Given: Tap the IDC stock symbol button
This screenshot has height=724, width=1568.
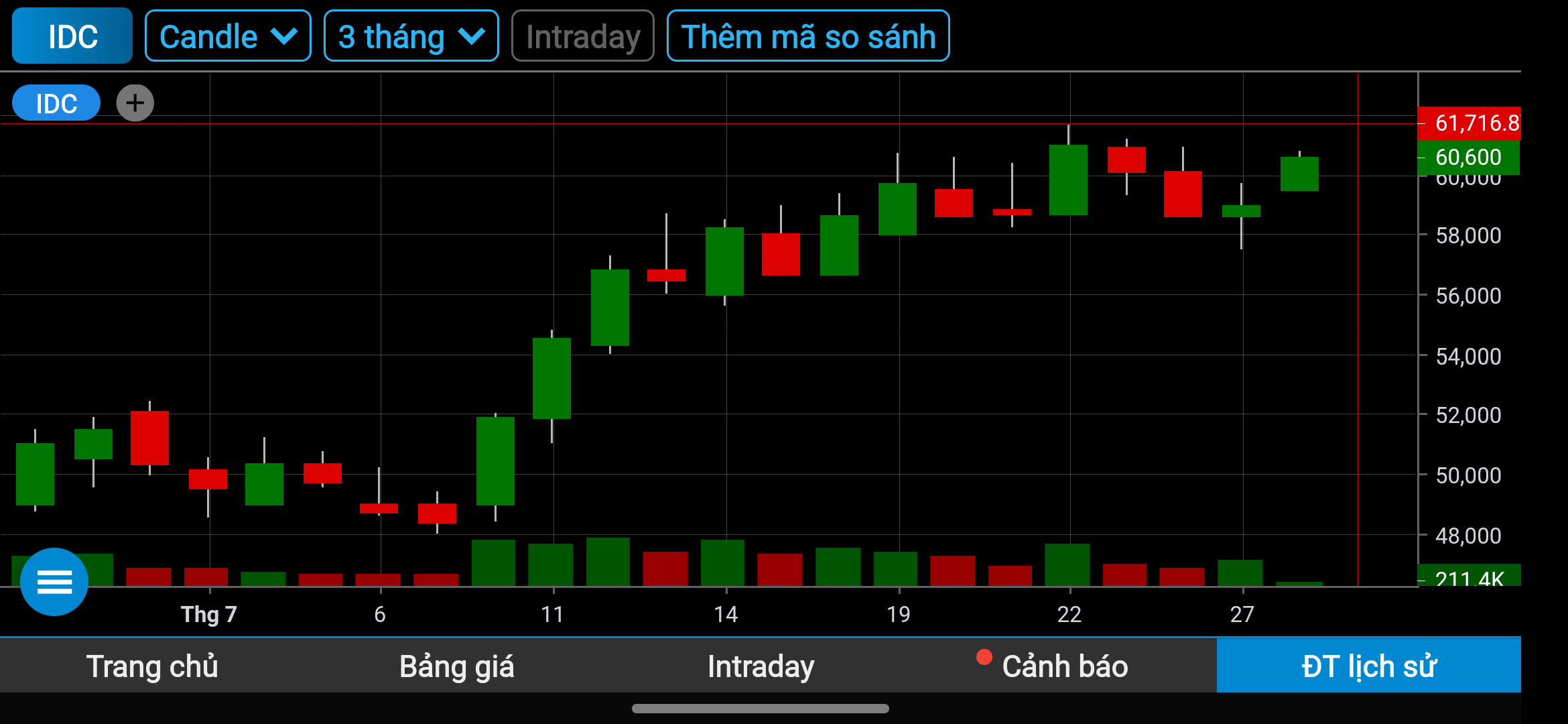Looking at the screenshot, I should (72, 36).
